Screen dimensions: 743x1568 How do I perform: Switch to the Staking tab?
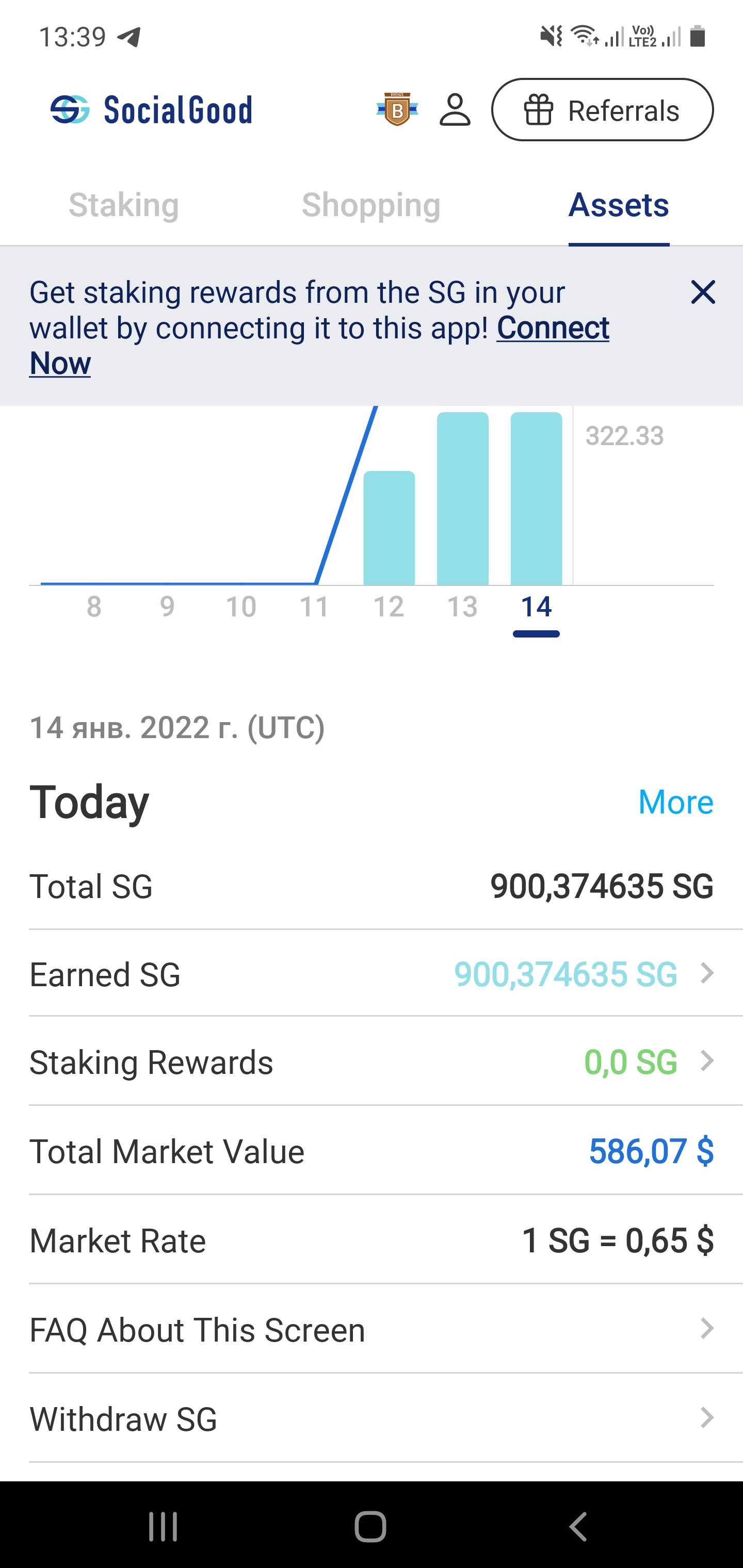[124, 205]
